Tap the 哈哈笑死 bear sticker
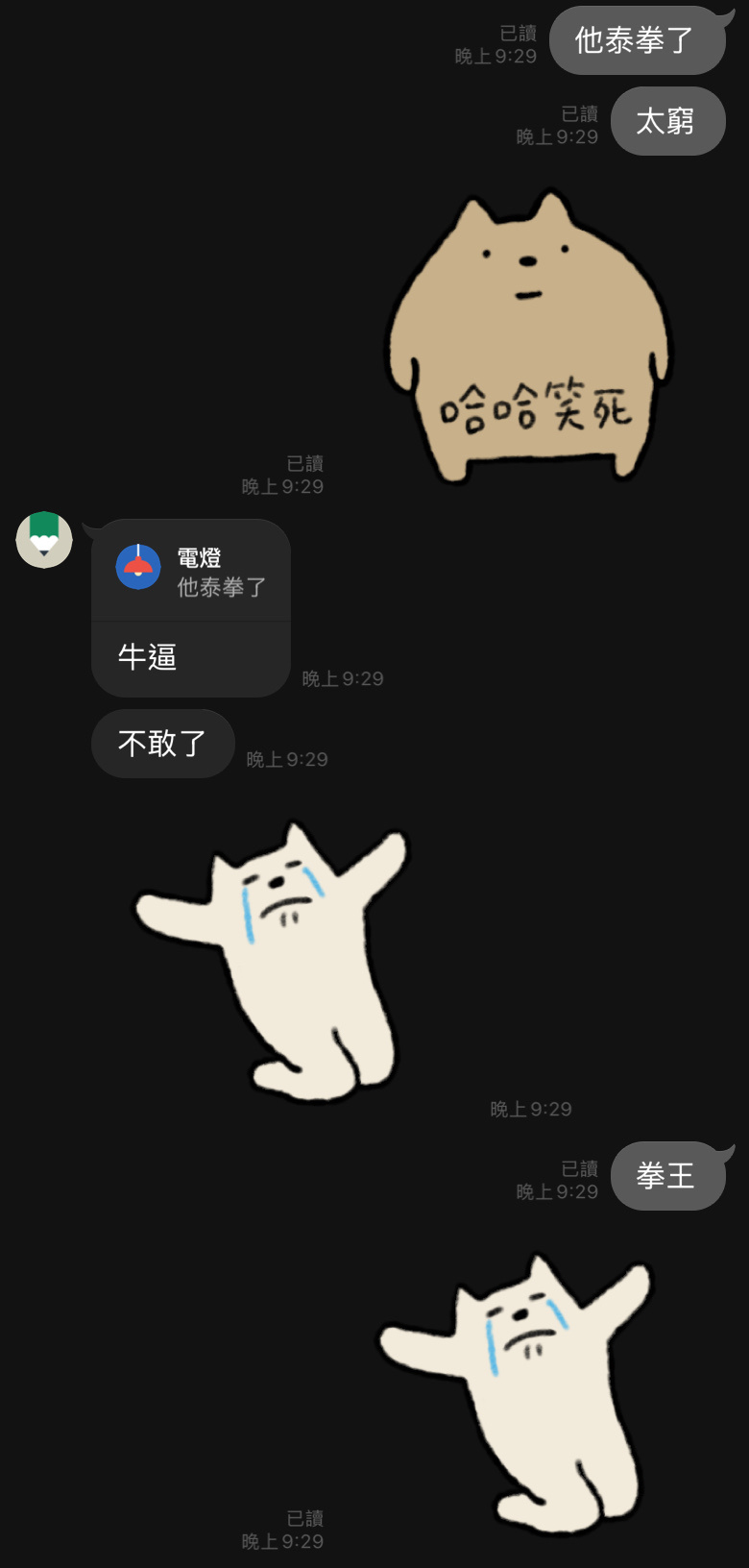This screenshot has height=1568, width=749. (529, 340)
